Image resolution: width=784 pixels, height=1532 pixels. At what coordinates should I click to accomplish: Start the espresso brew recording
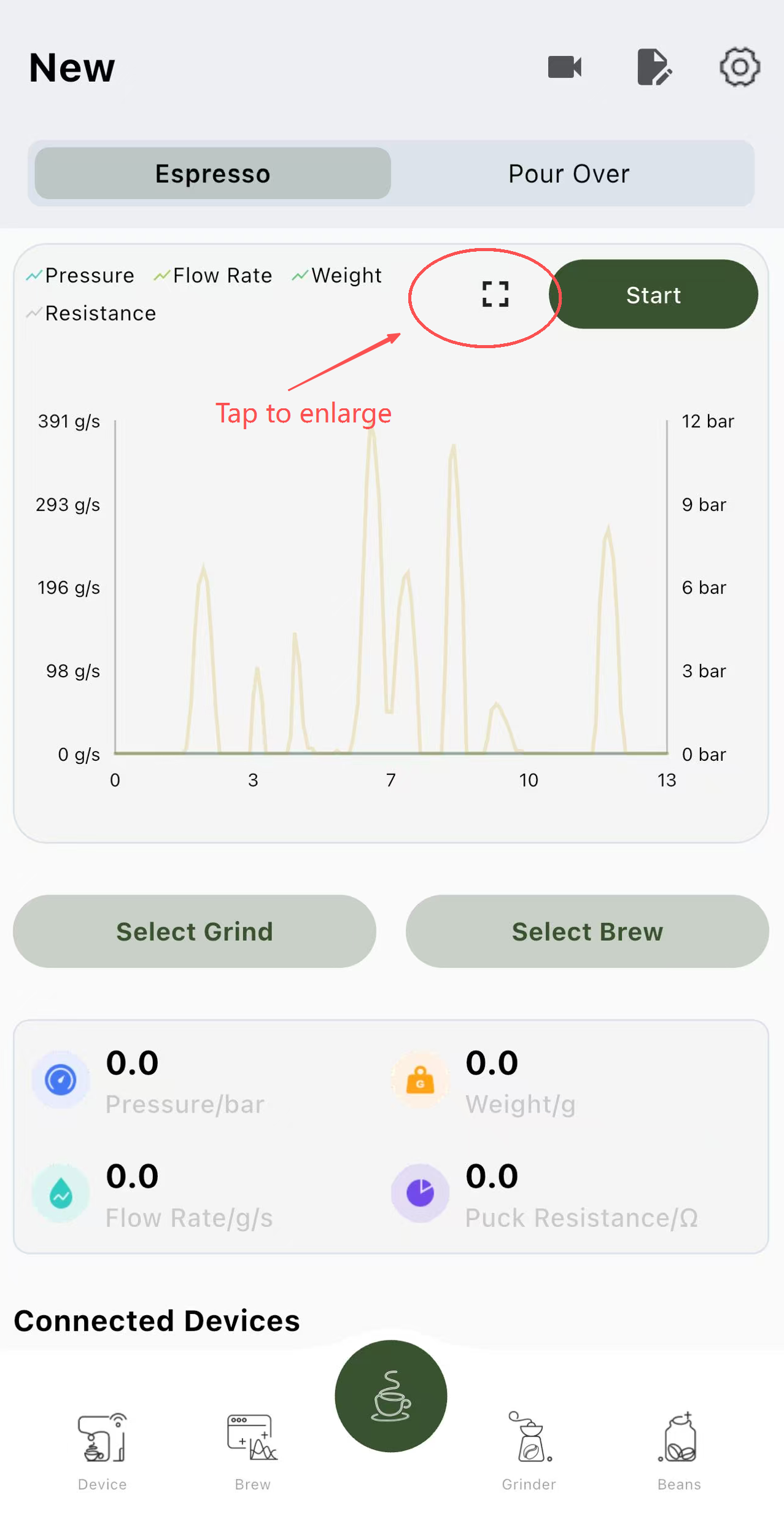click(x=653, y=295)
